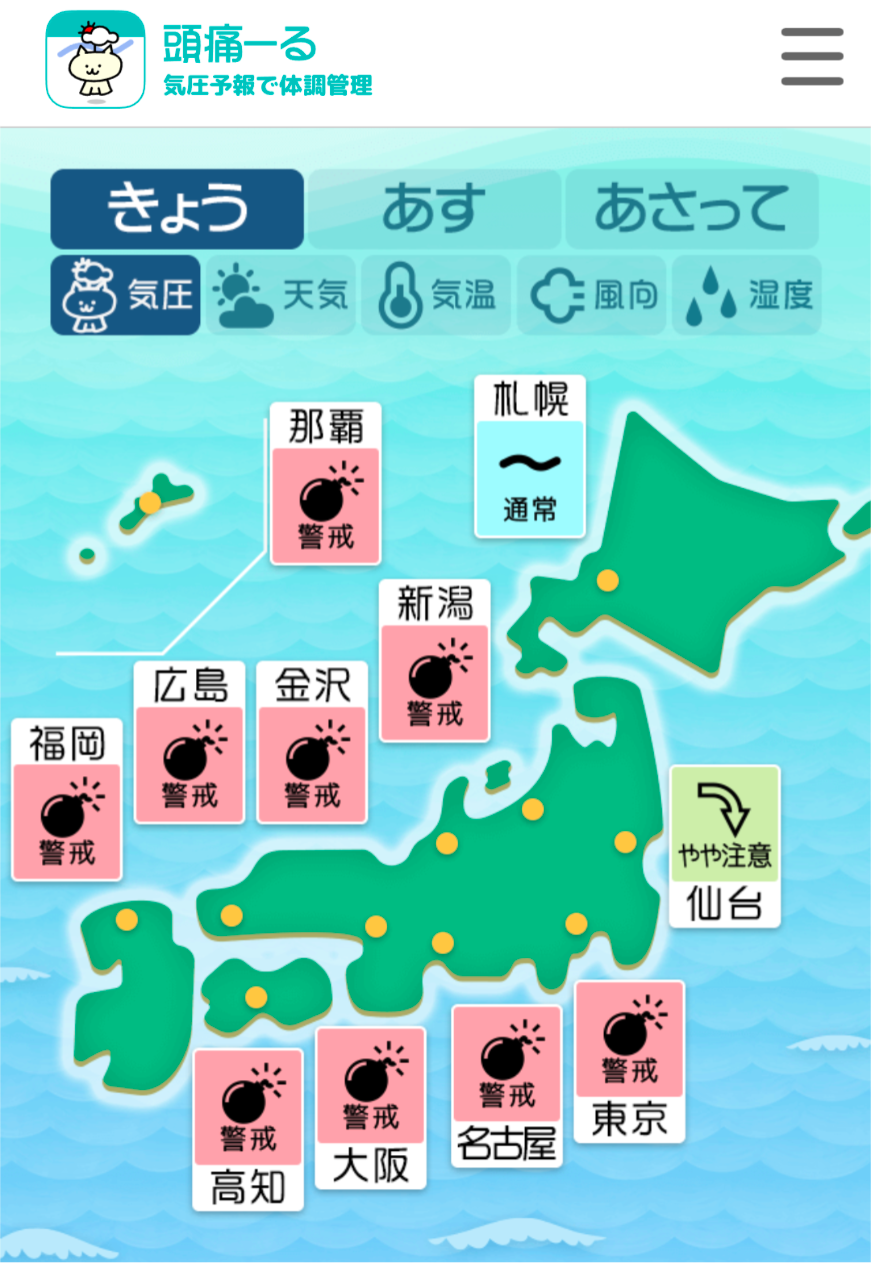This screenshot has height=1280, width=871.
Task: Show the 湿度 humidity map
Action: click(747, 295)
